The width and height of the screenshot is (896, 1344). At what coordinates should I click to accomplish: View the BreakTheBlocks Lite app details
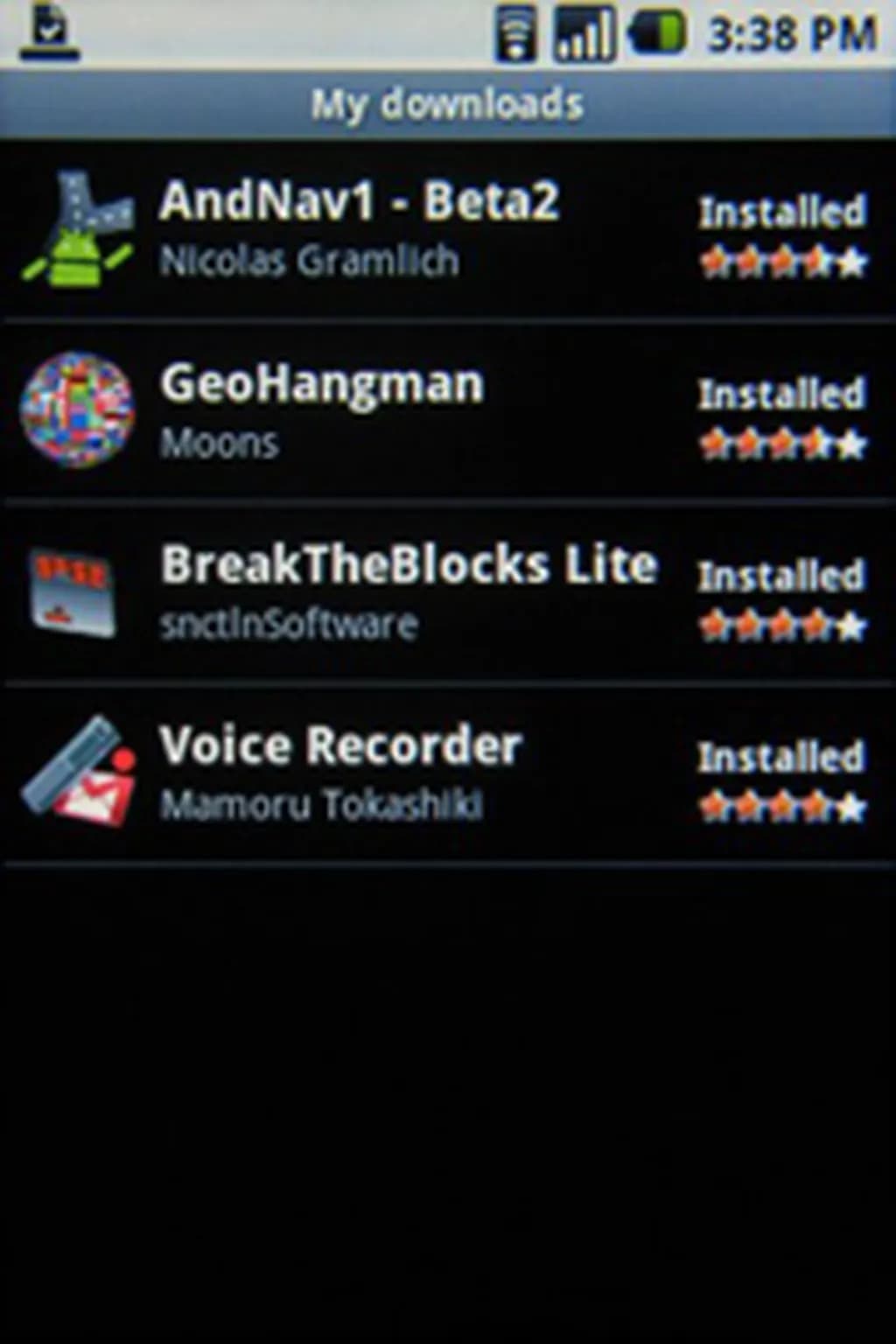coord(408,591)
